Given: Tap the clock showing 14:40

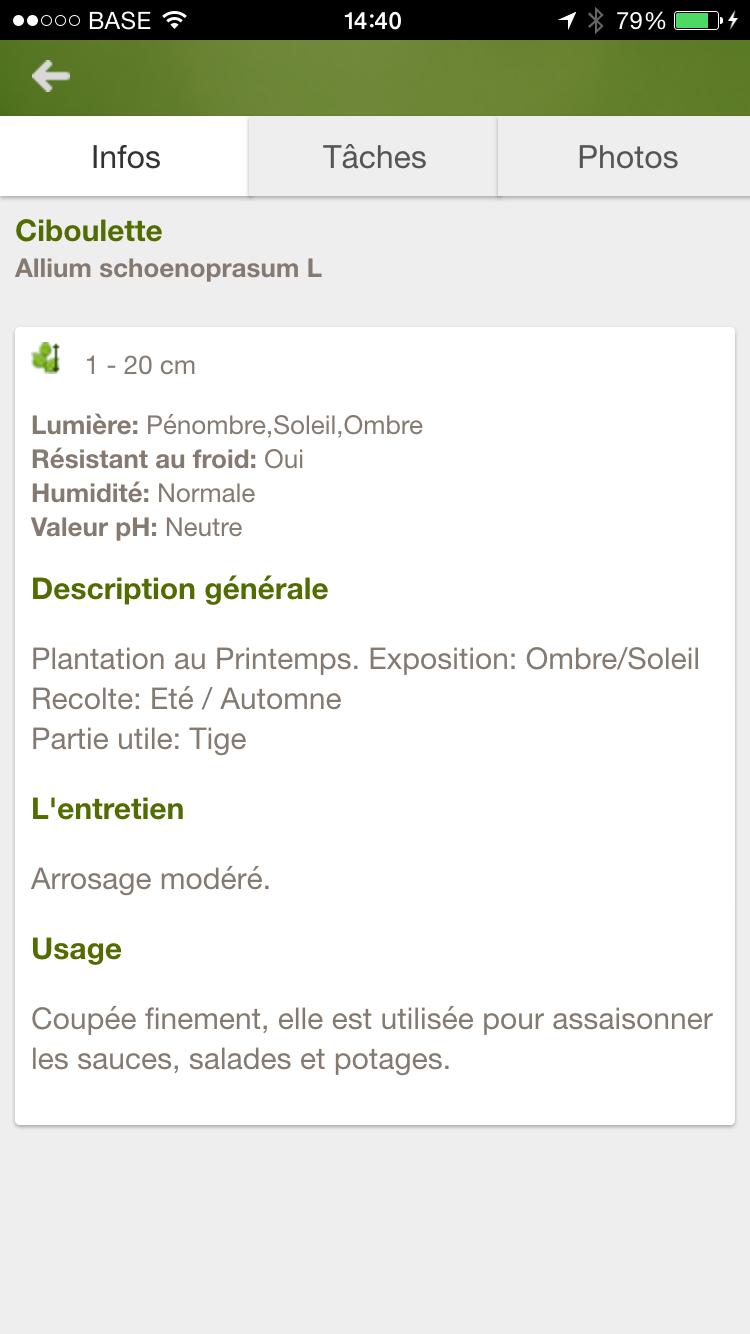Looking at the screenshot, I should (374, 19).
